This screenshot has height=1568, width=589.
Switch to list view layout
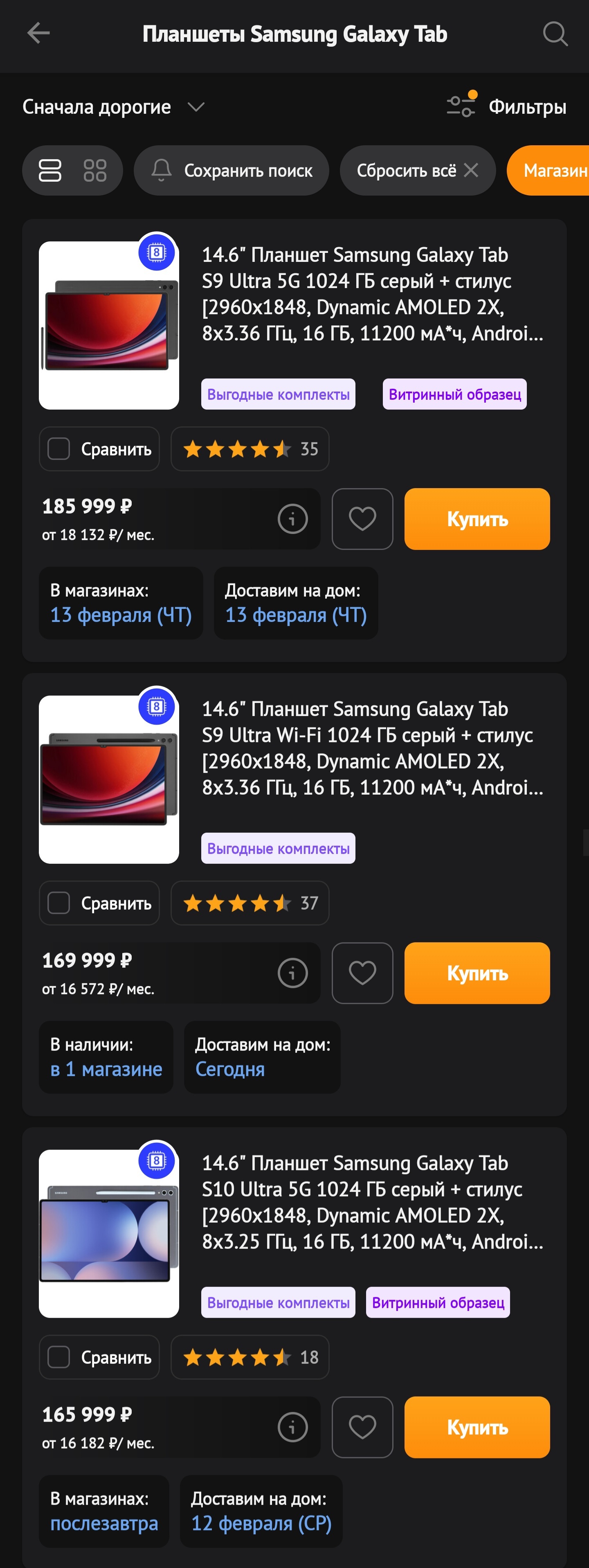tap(50, 171)
